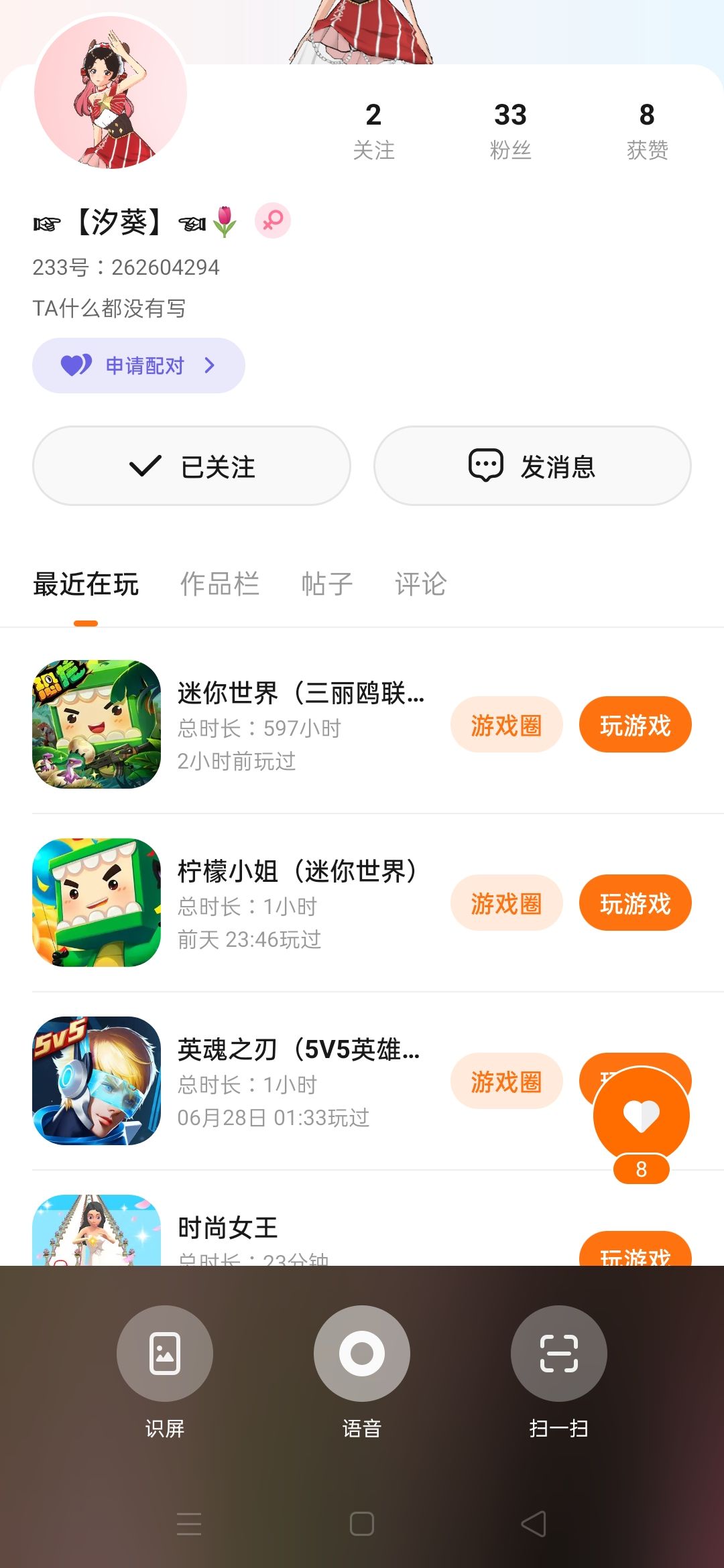The image size is (724, 1568).
Task: View the 评论 tab
Action: [x=420, y=584]
